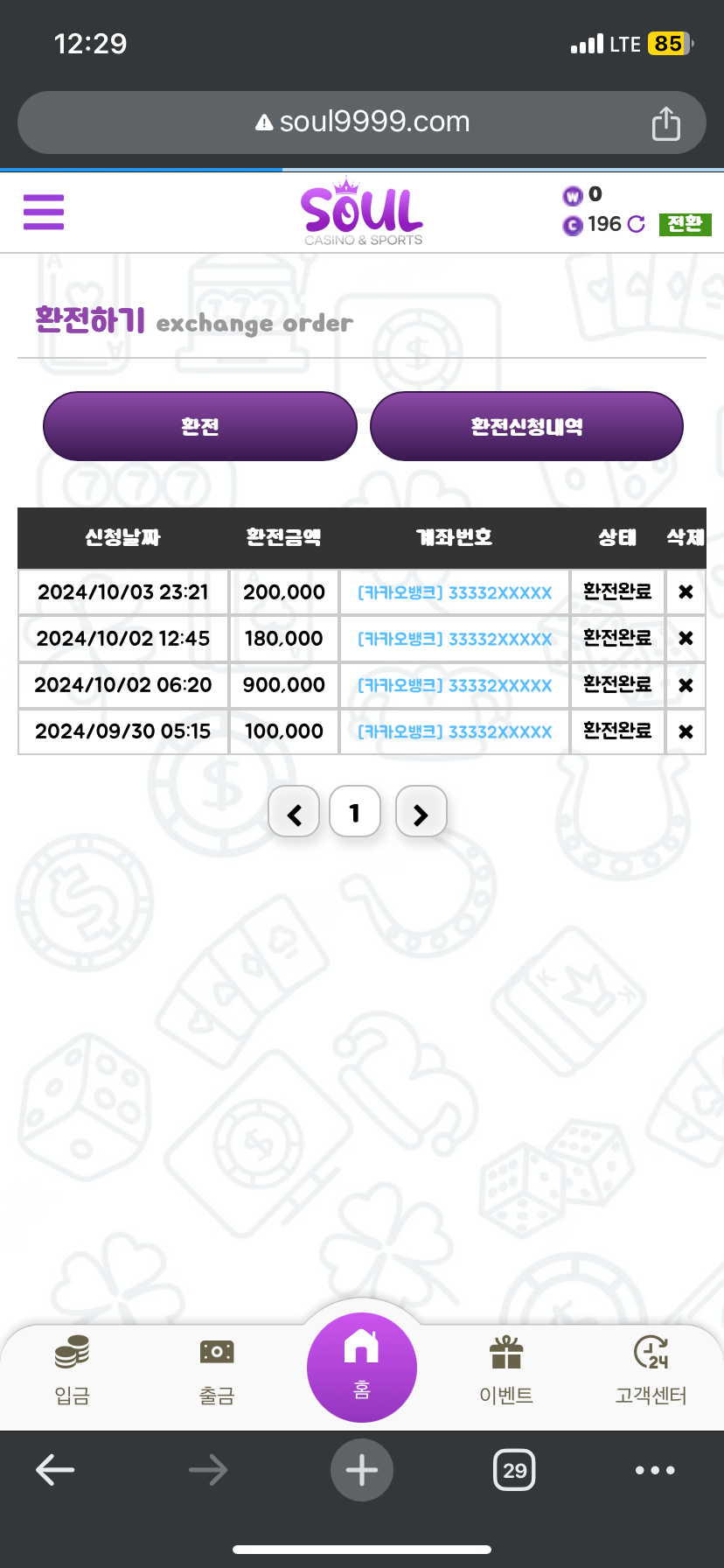This screenshot has width=724, height=1568.
Task: Share the page from address bar
Action: [x=666, y=123]
